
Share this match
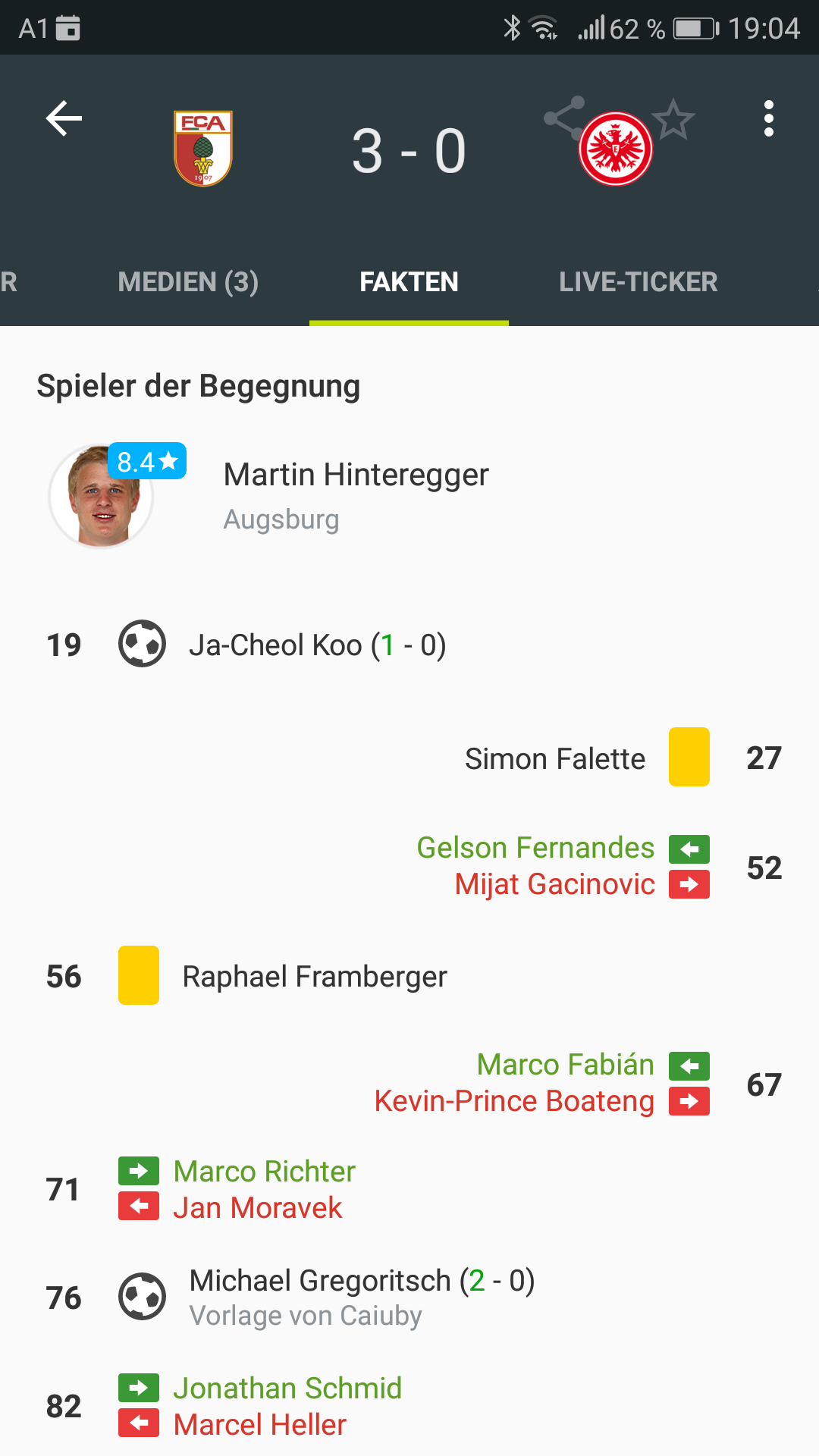click(x=563, y=118)
